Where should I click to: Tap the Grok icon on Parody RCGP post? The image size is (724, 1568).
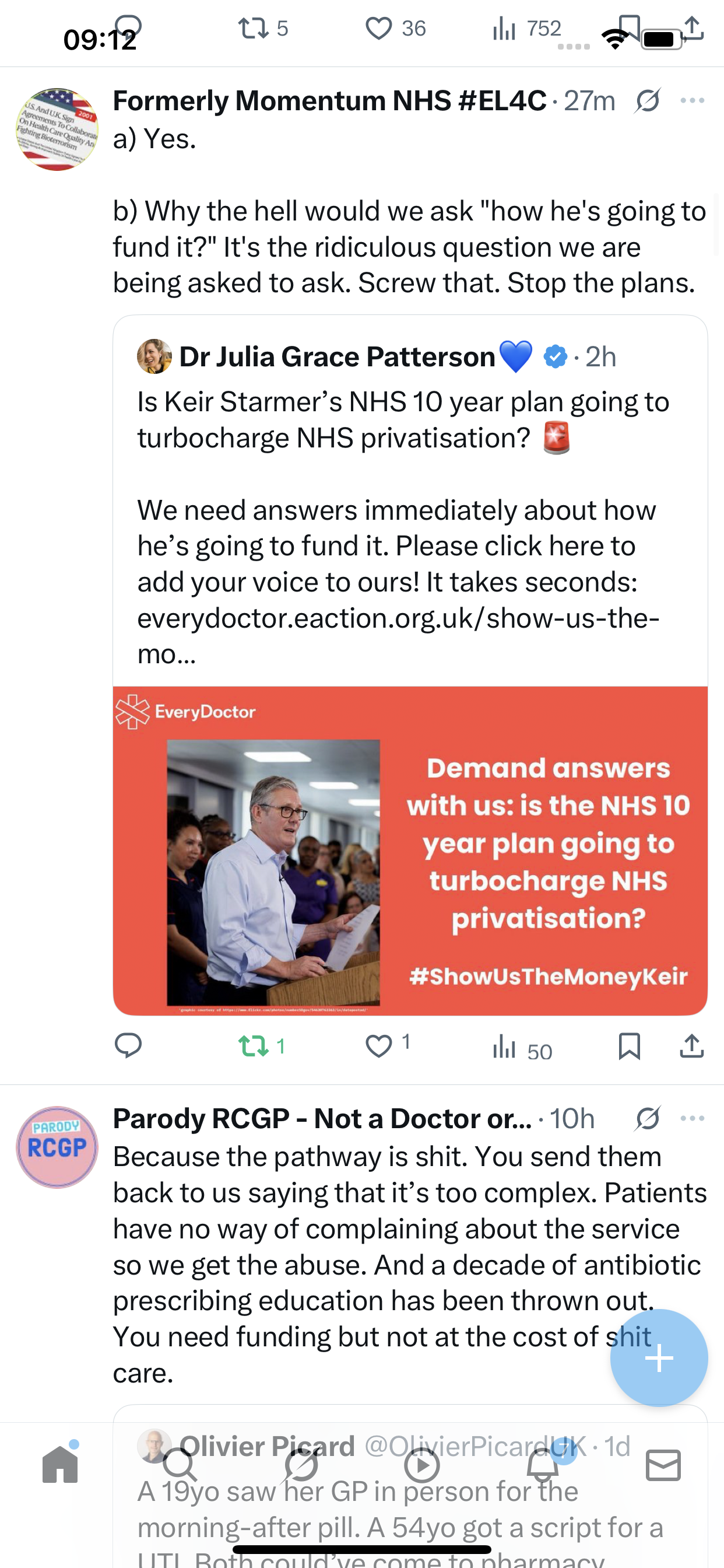pyautogui.click(x=647, y=1118)
